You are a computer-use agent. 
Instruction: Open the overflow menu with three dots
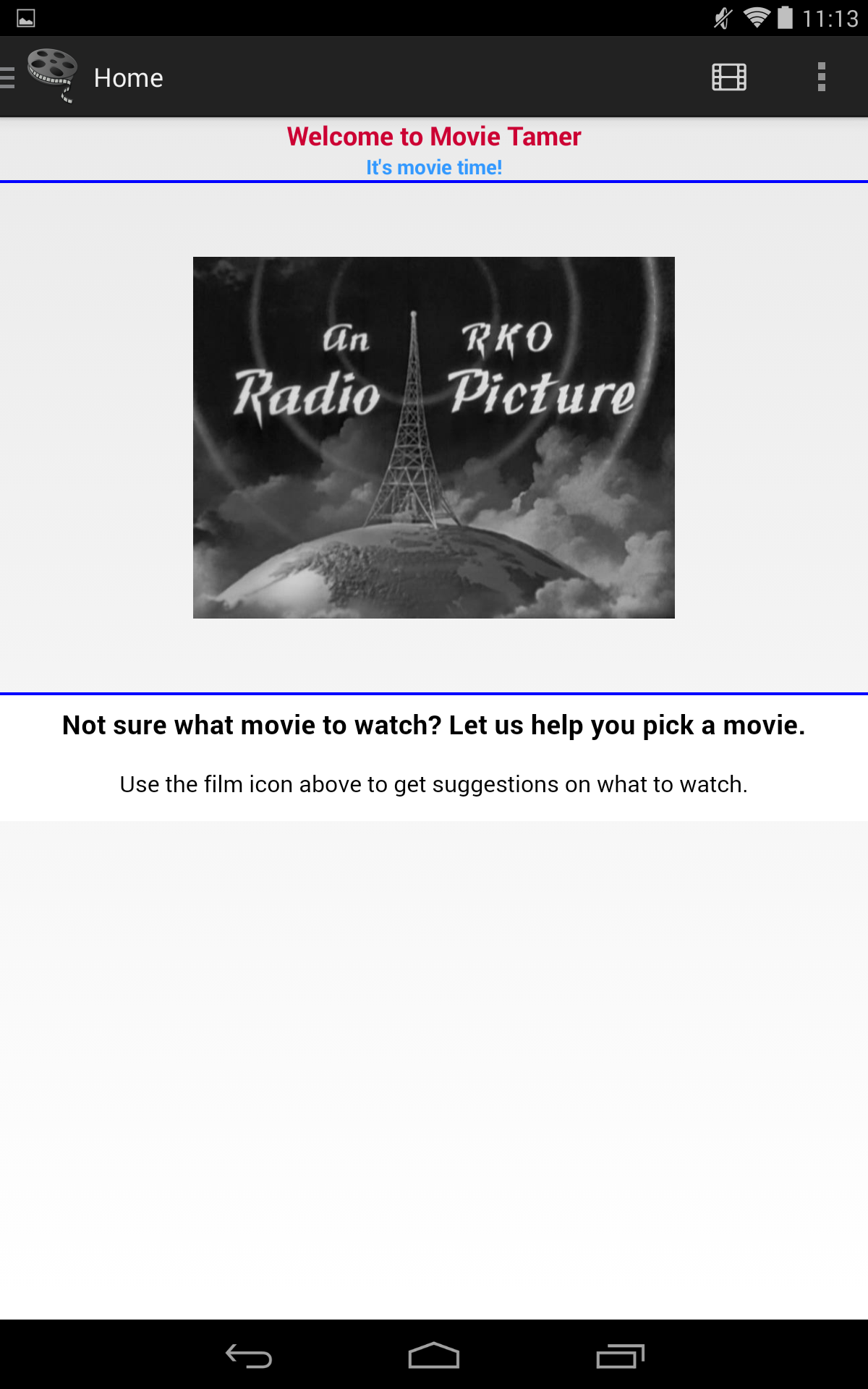point(820,77)
